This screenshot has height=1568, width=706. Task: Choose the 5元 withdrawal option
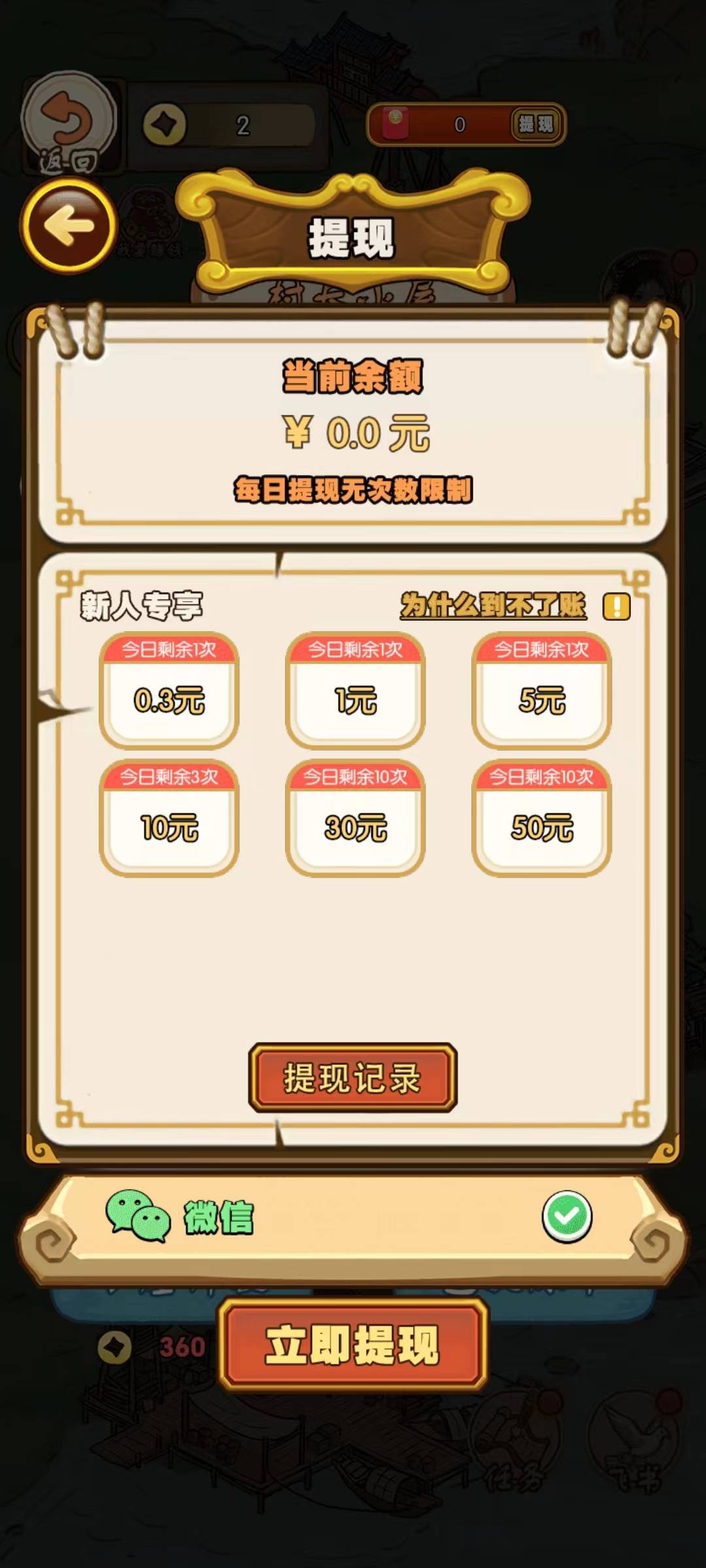541,691
